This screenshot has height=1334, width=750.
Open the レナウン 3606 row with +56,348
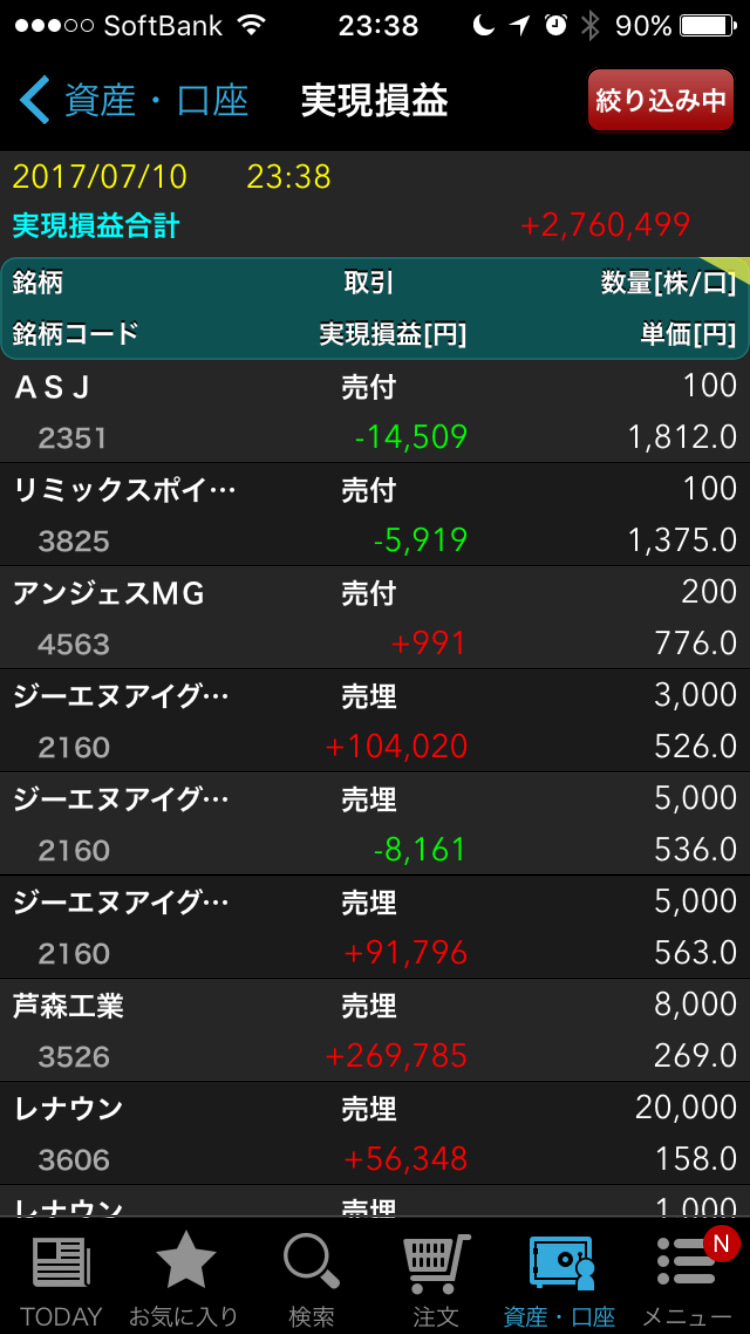click(x=375, y=1132)
